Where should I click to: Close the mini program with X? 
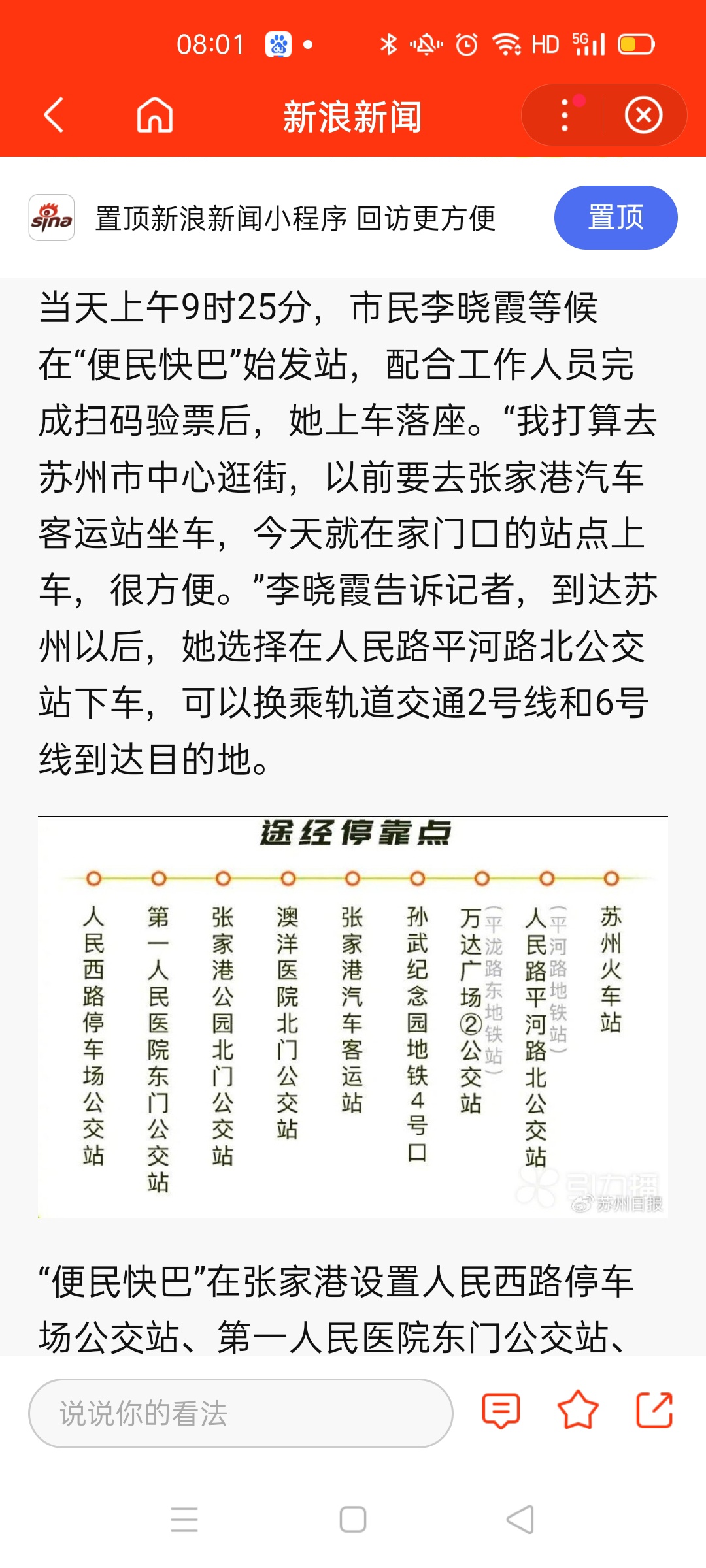(643, 115)
